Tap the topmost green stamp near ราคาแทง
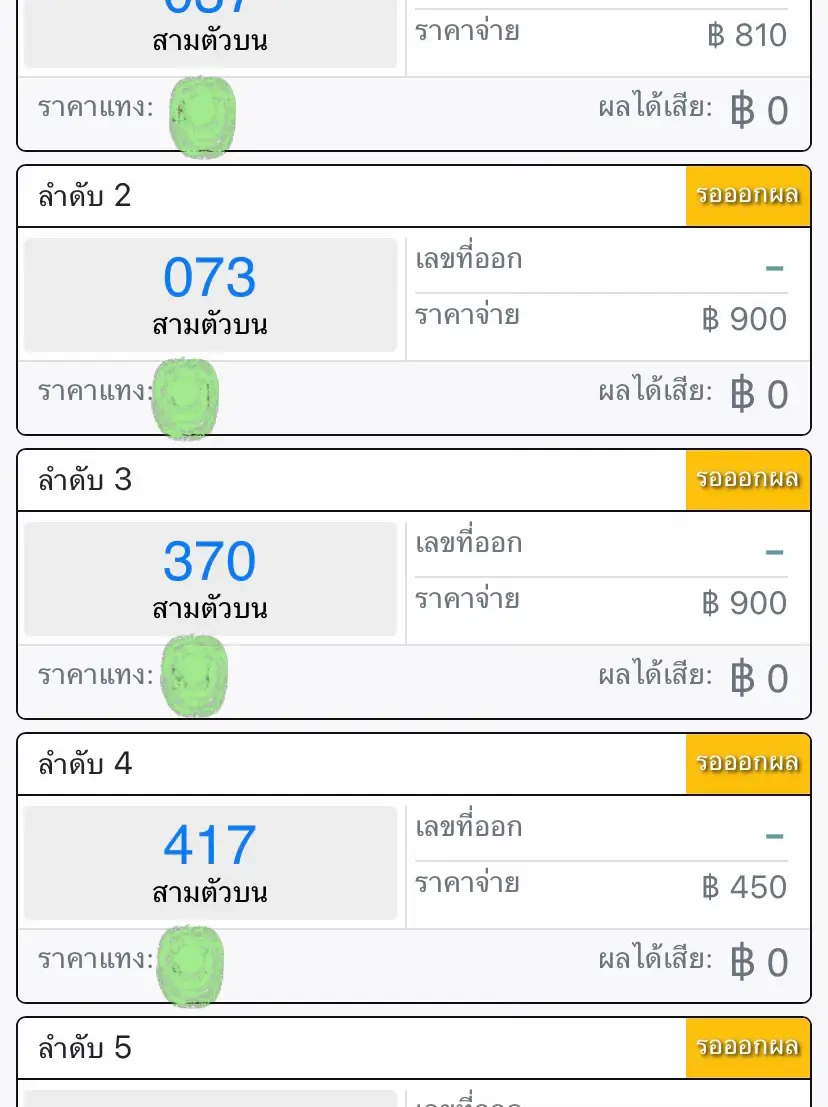The width and height of the screenshot is (828, 1107). tap(200, 115)
